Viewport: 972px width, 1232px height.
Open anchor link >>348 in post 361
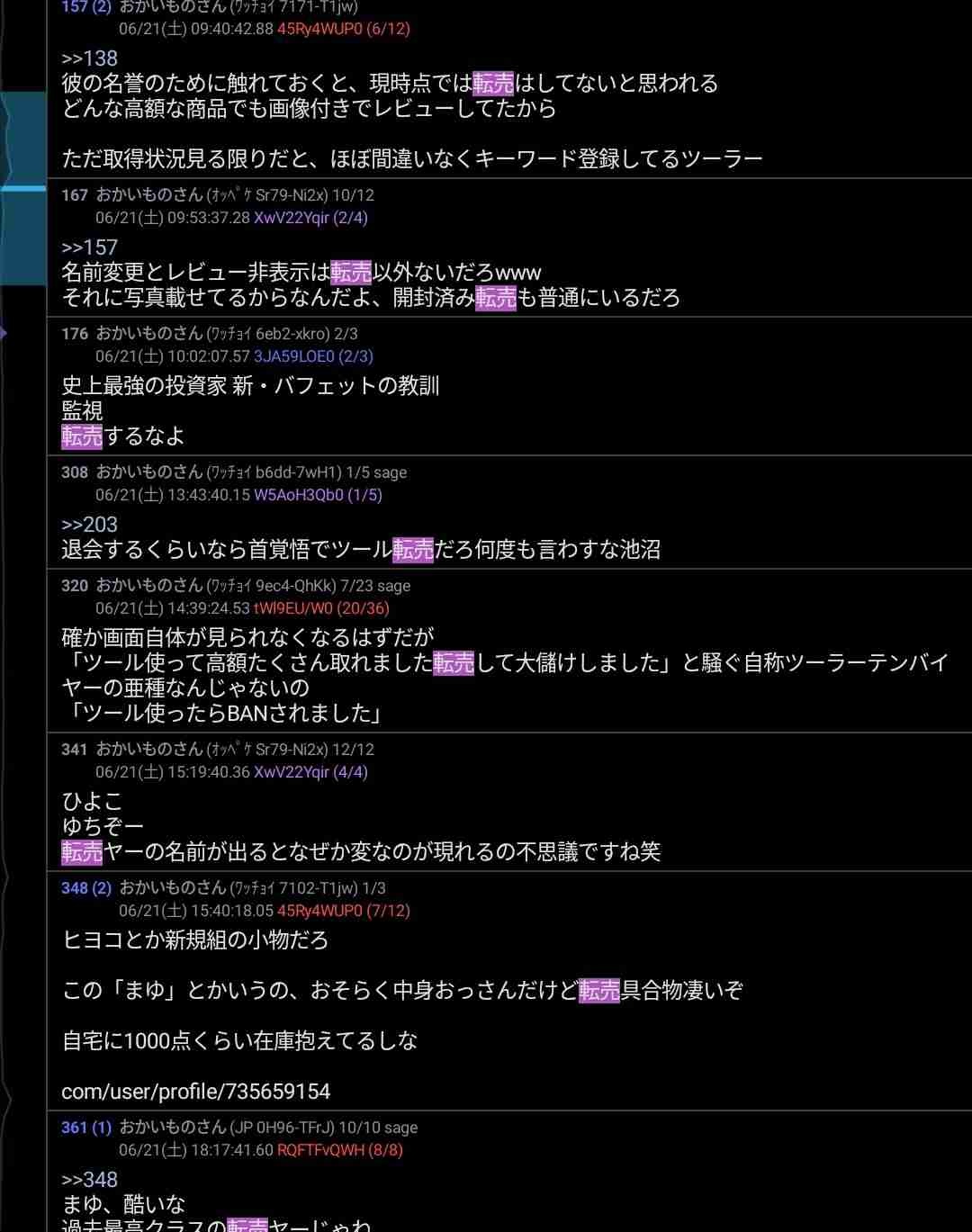[x=89, y=1180]
